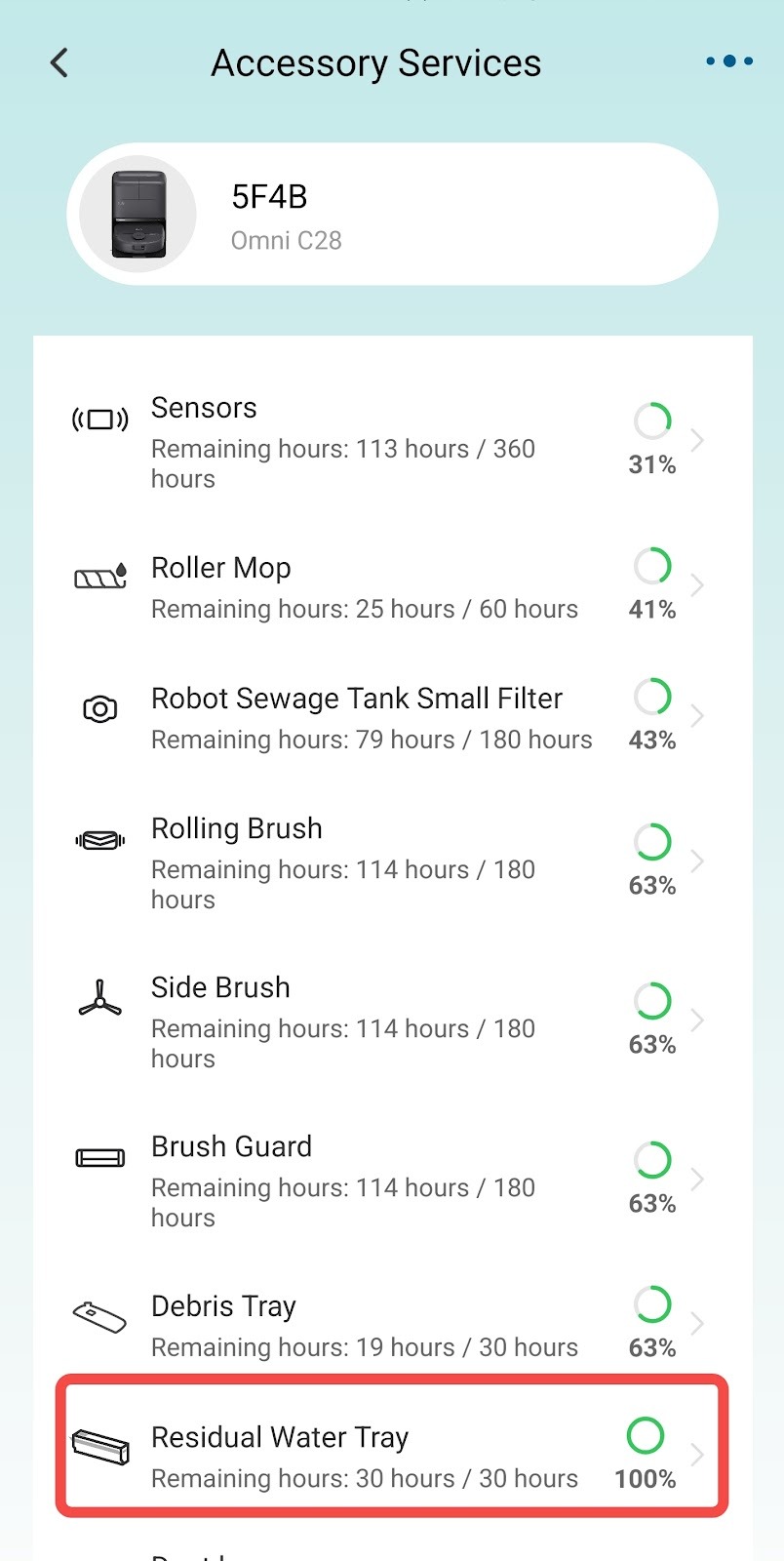Open Residual Water Tray details
784x1561 pixels.
coord(392,1456)
